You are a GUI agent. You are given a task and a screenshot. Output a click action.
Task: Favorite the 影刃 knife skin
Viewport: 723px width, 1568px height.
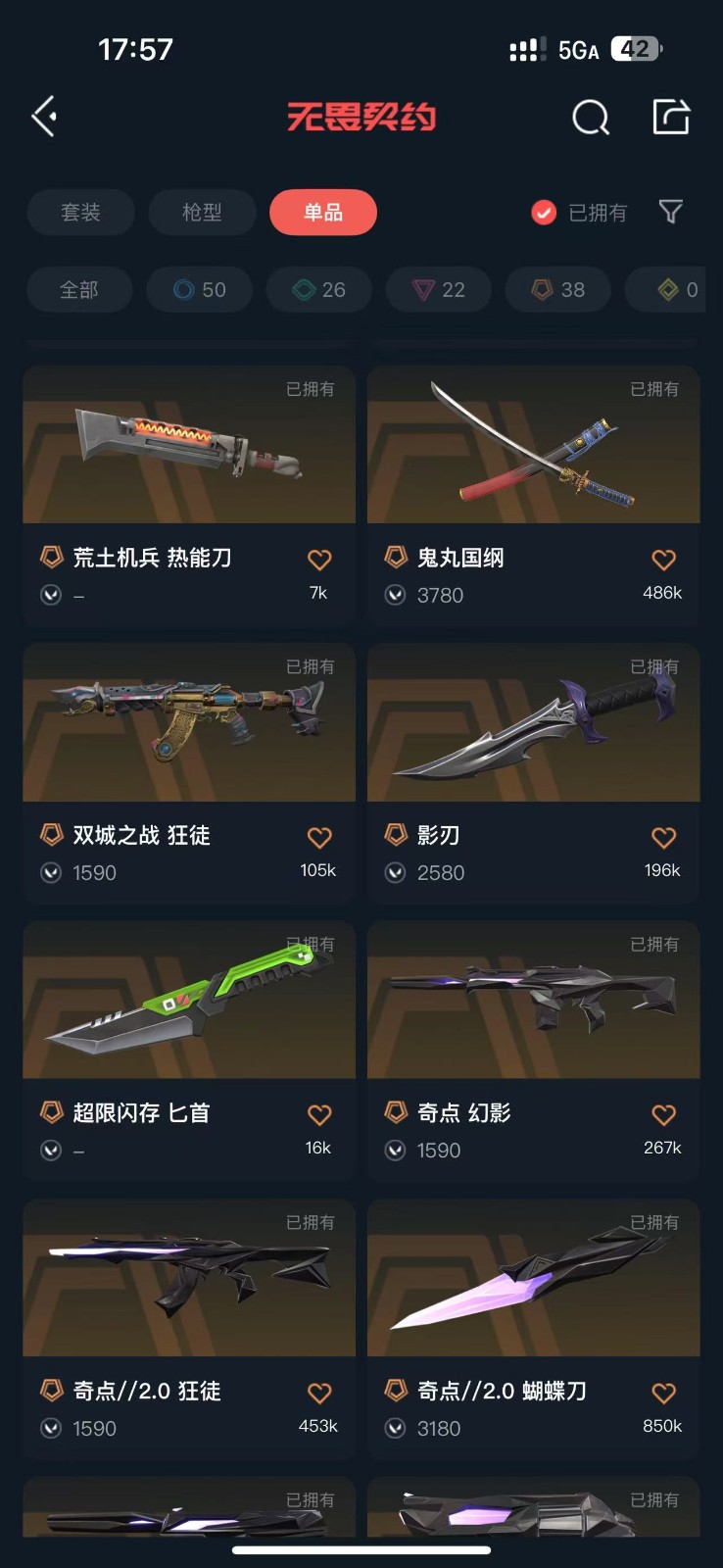click(x=663, y=838)
